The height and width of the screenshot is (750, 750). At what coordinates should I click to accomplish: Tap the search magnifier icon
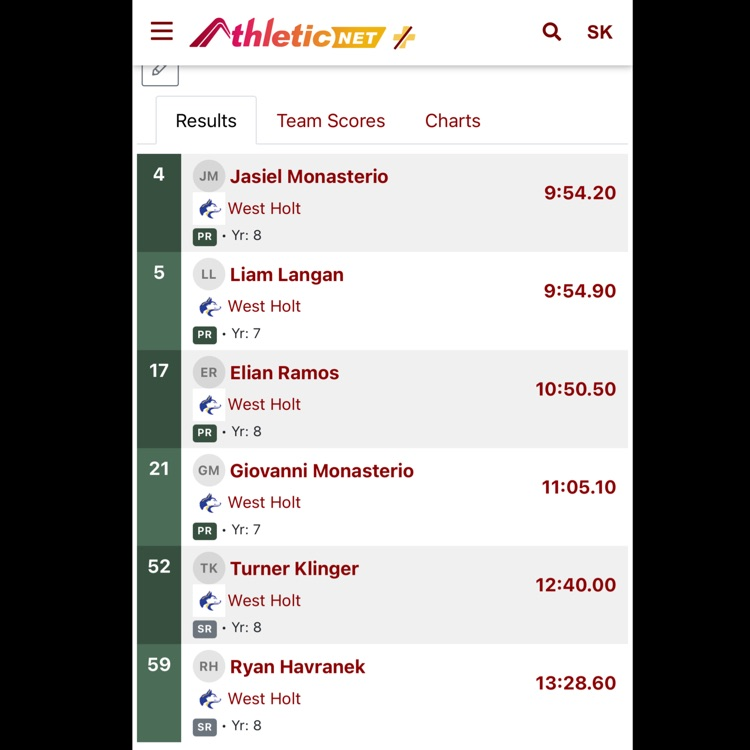tap(551, 32)
